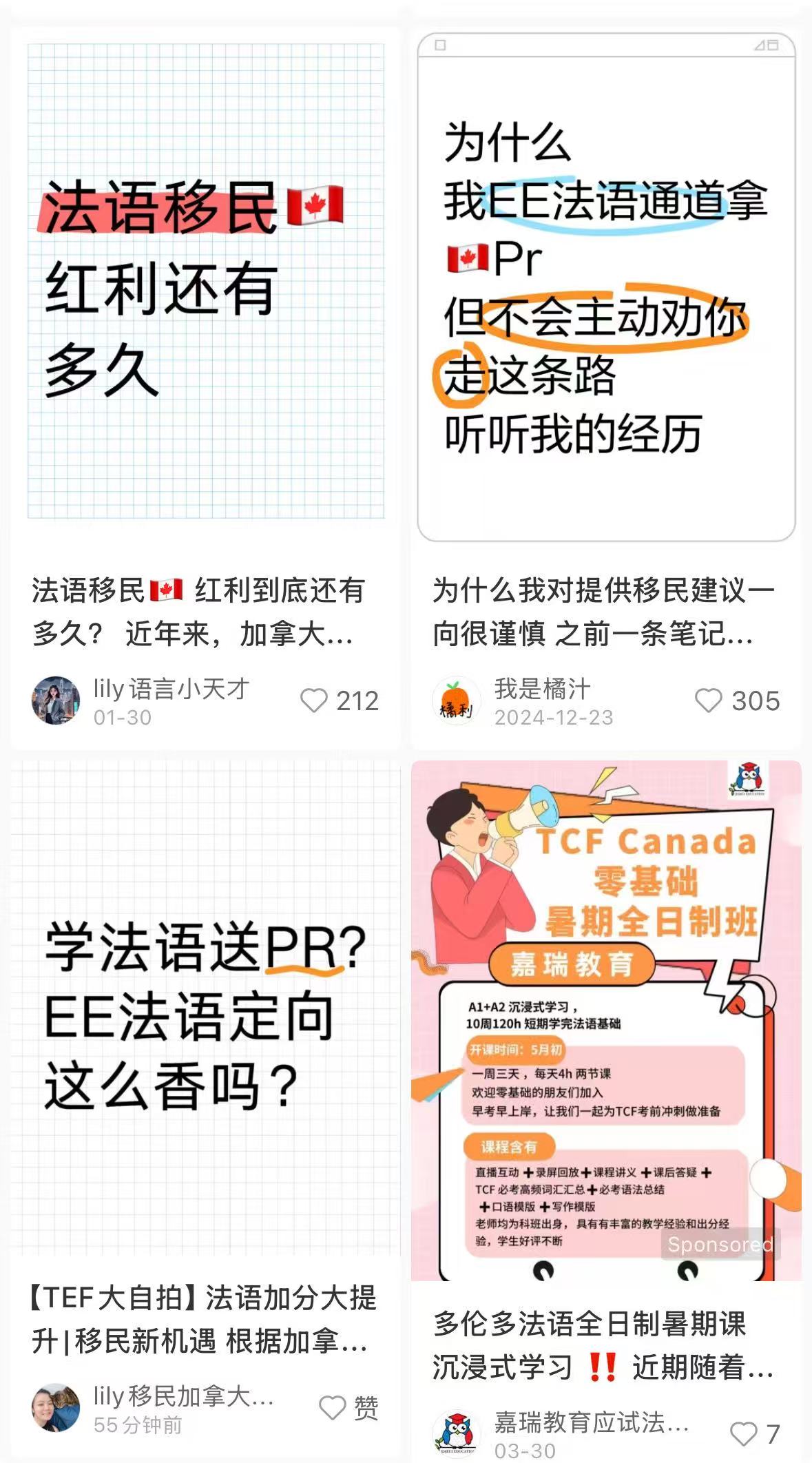Open the post '学法语送PR? EE法语定向这么香吗?'

point(205,1013)
